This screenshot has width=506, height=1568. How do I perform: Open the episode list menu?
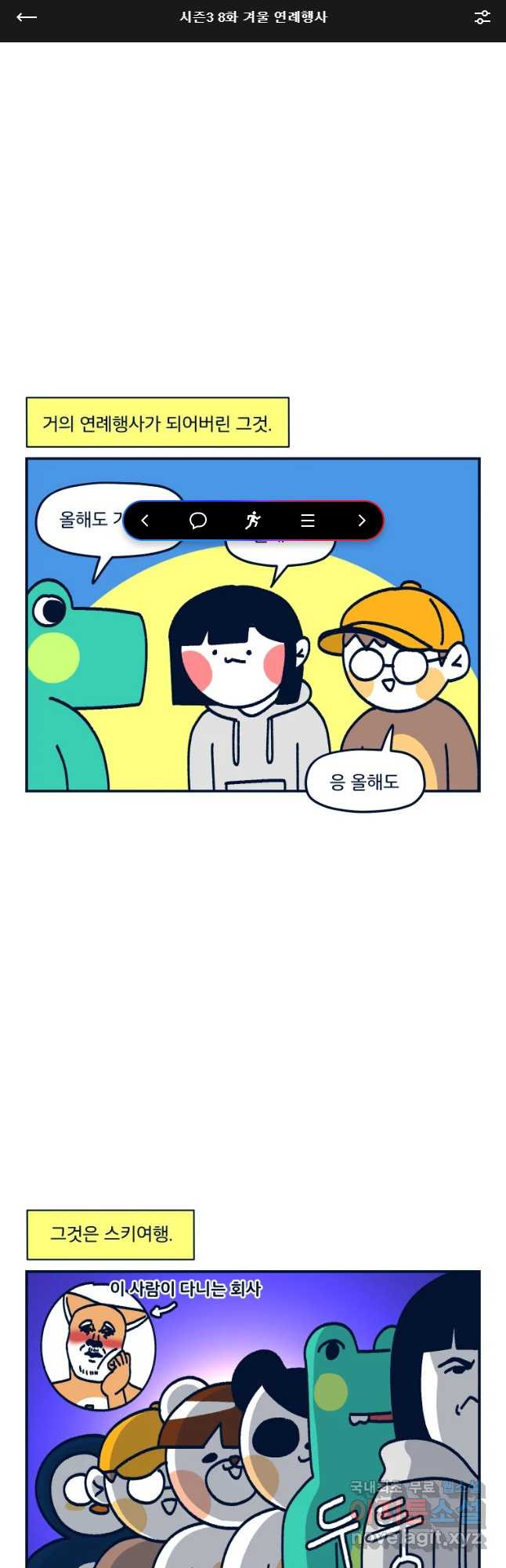tap(308, 521)
